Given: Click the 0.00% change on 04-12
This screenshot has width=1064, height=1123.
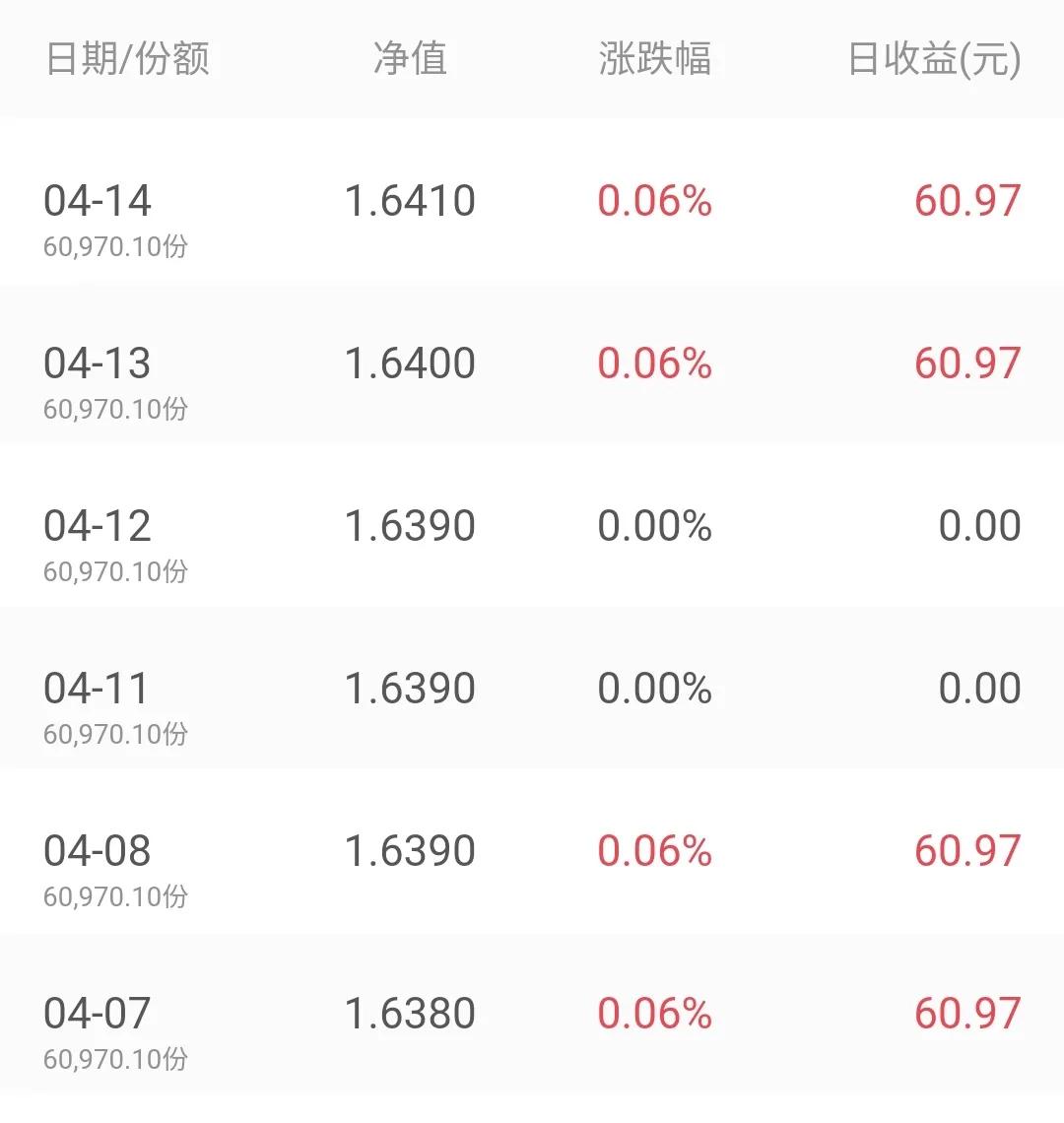Looking at the screenshot, I should 656,525.
